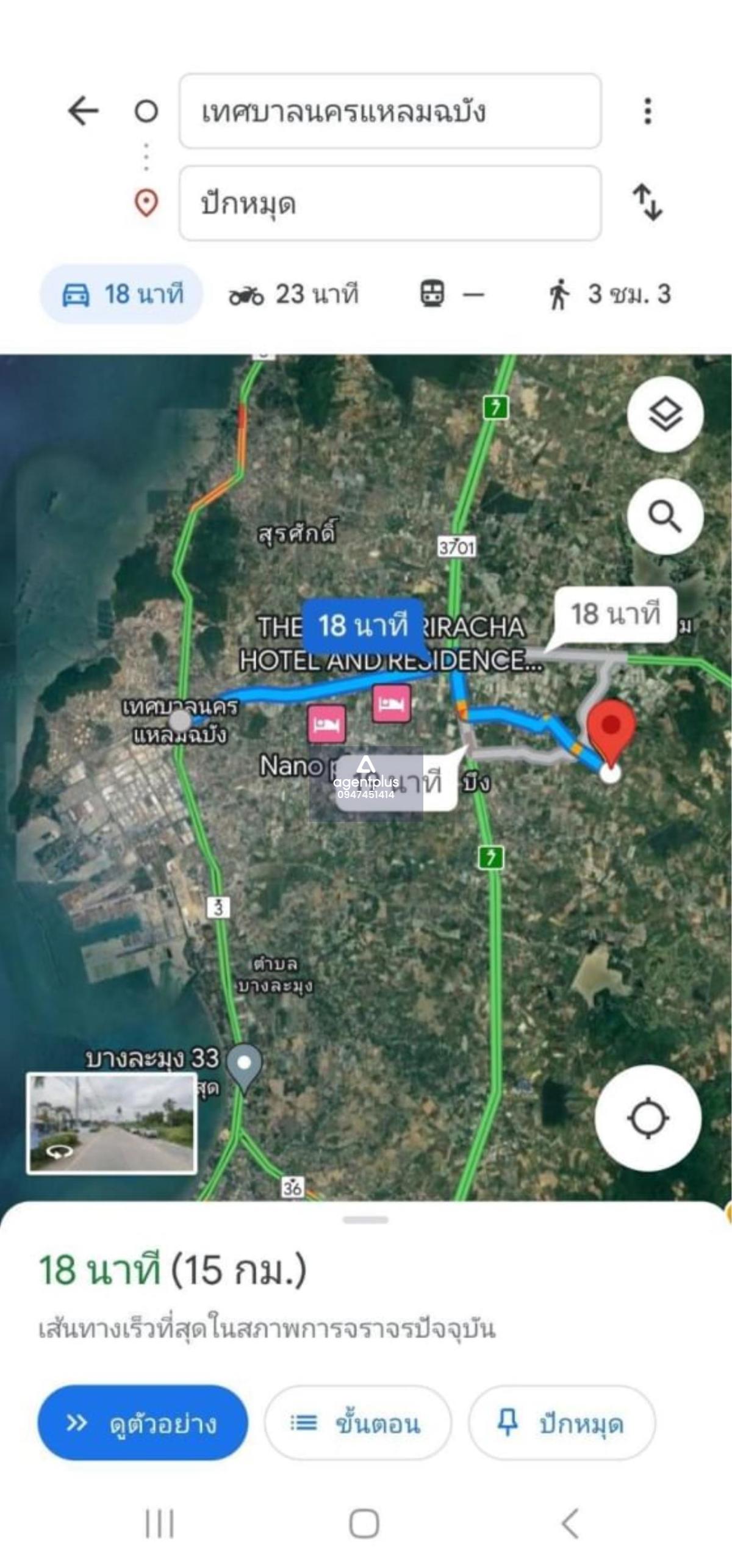Switch to public transit mode
Screen dimensions: 732x1568
coord(452,294)
